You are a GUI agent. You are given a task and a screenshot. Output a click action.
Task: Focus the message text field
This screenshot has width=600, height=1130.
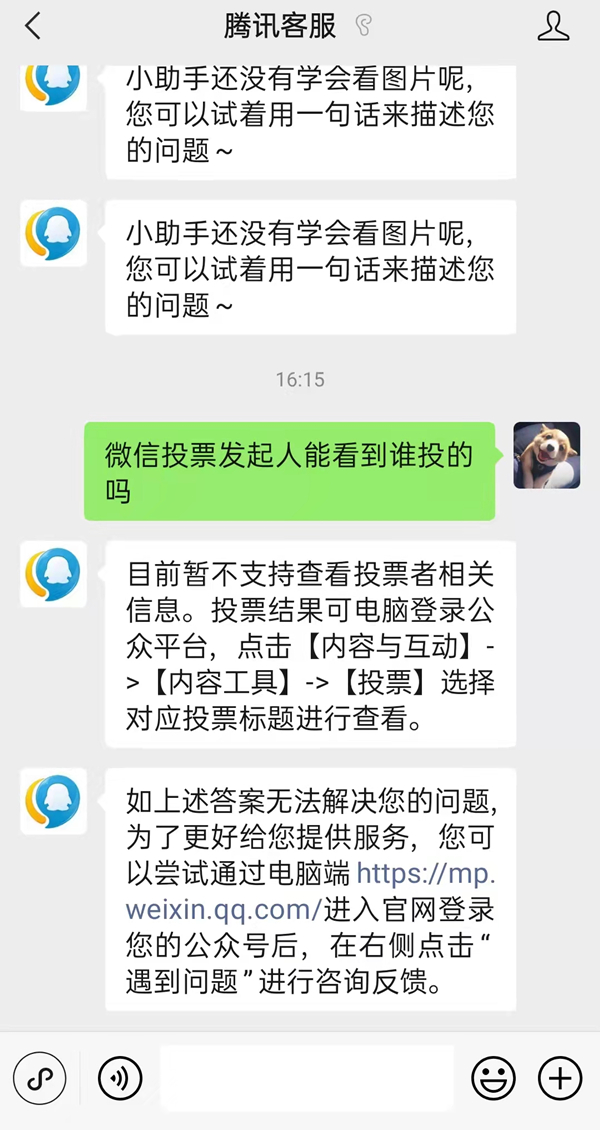306,1079
